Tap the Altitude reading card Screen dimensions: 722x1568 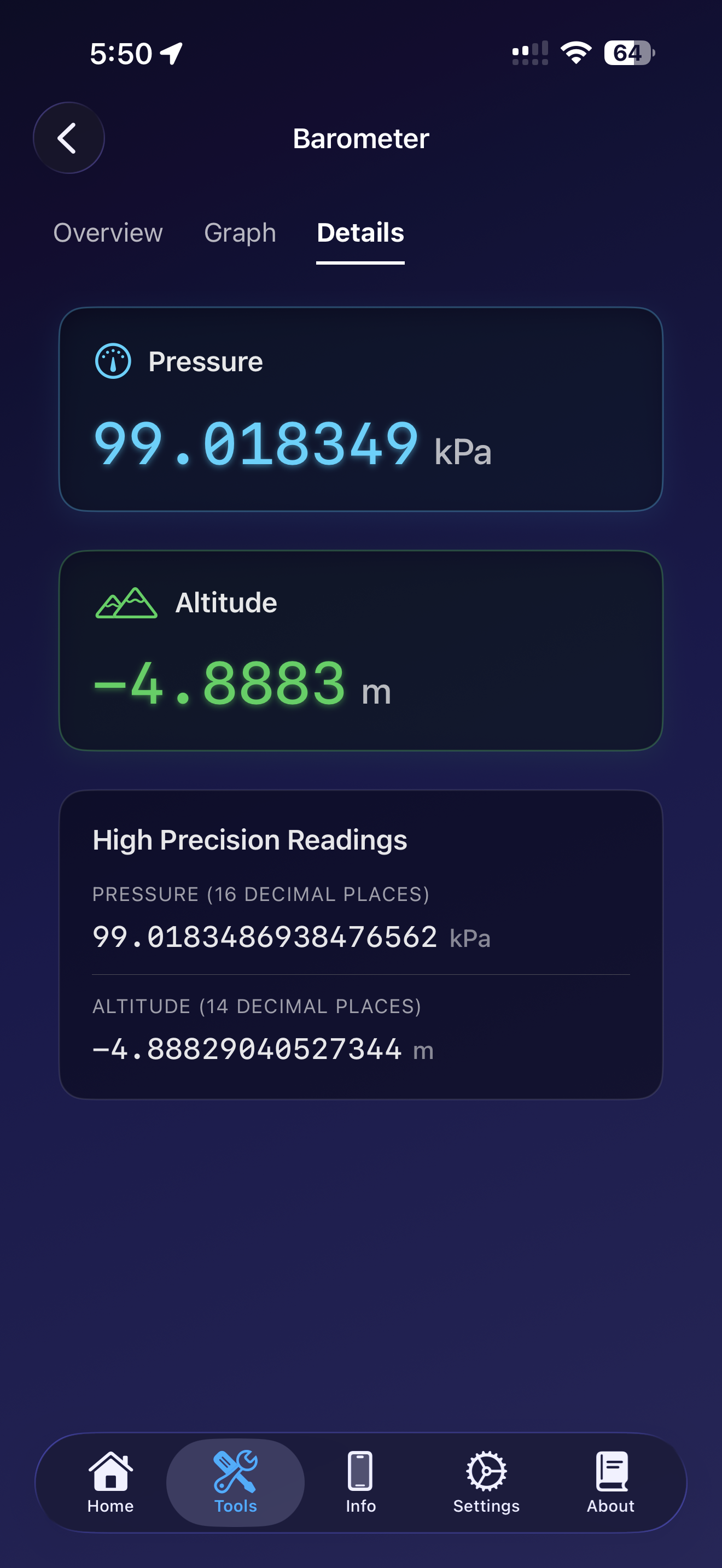pos(361,650)
